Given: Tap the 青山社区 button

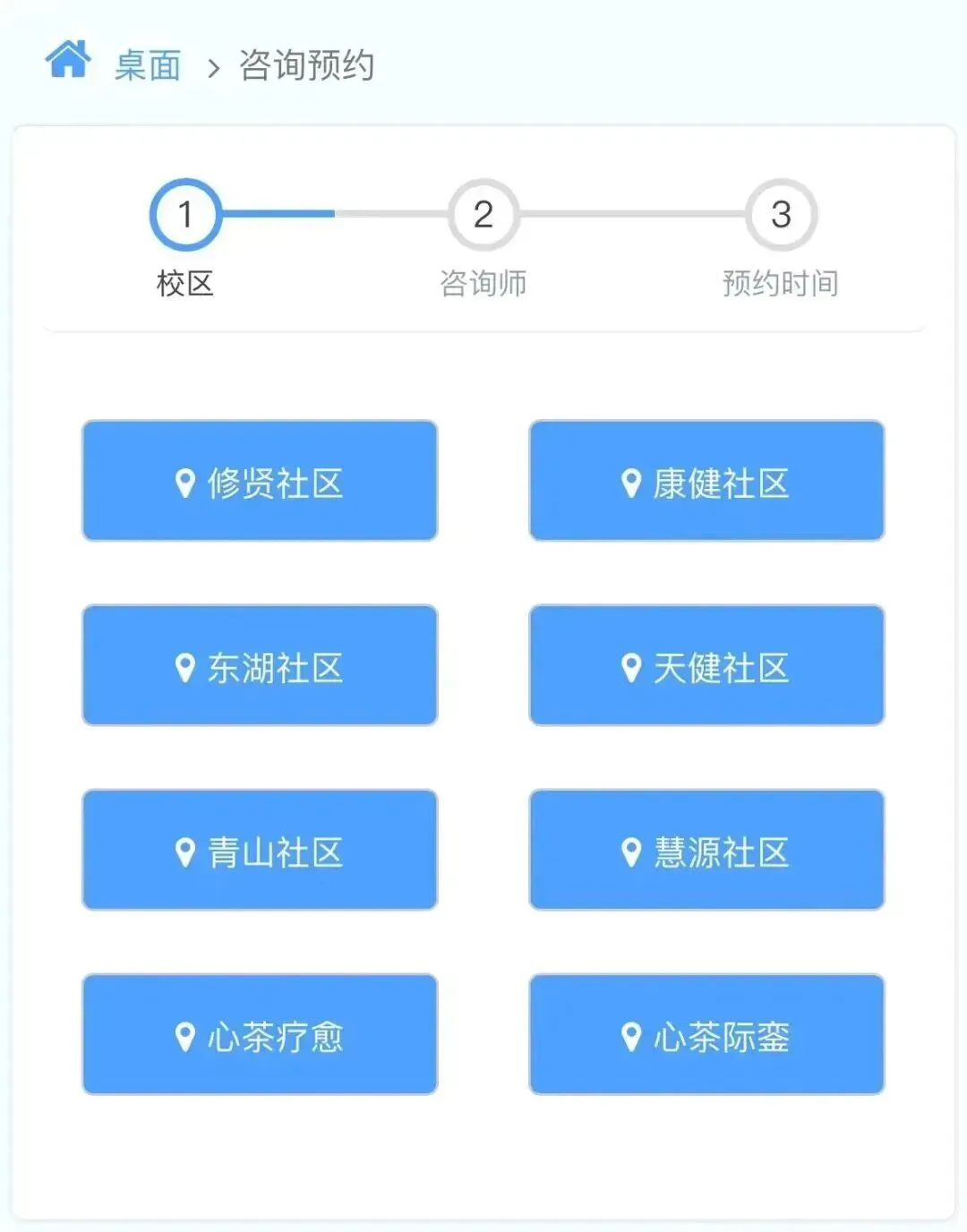Looking at the screenshot, I should coord(260,850).
